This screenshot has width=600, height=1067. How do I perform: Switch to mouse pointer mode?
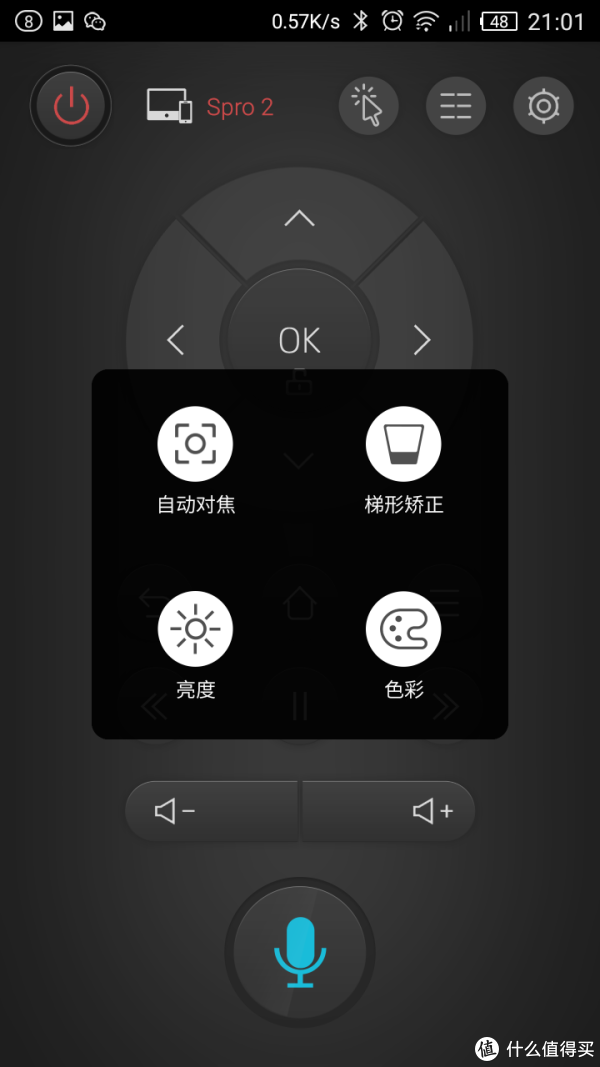(369, 106)
